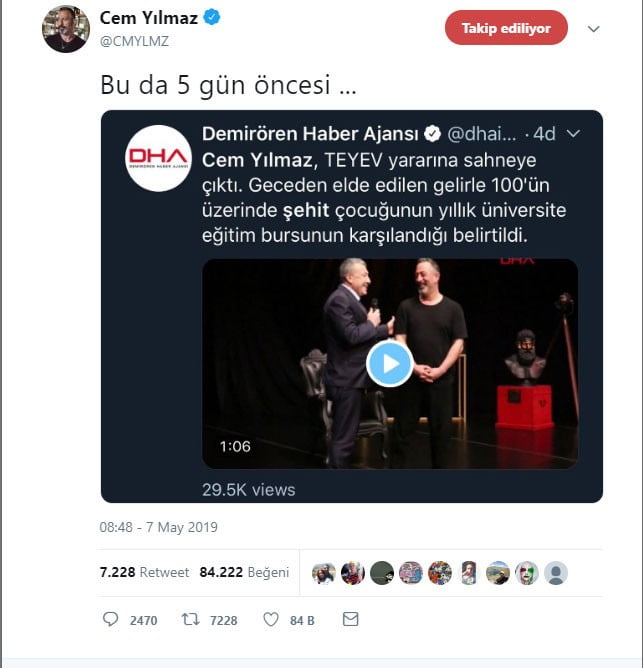Tap the Takip ediliyor button
The width and height of the screenshot is (643, 668).
pyautogui.click(x=506, y=28)
